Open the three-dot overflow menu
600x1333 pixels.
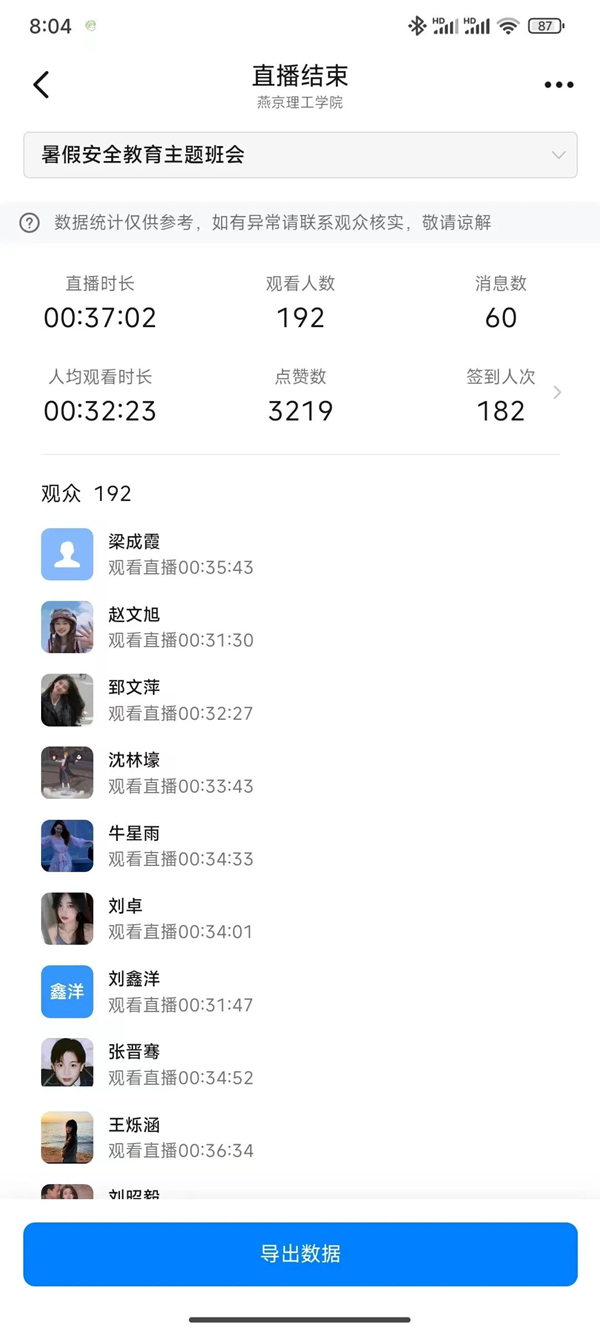tap(559, 85)
